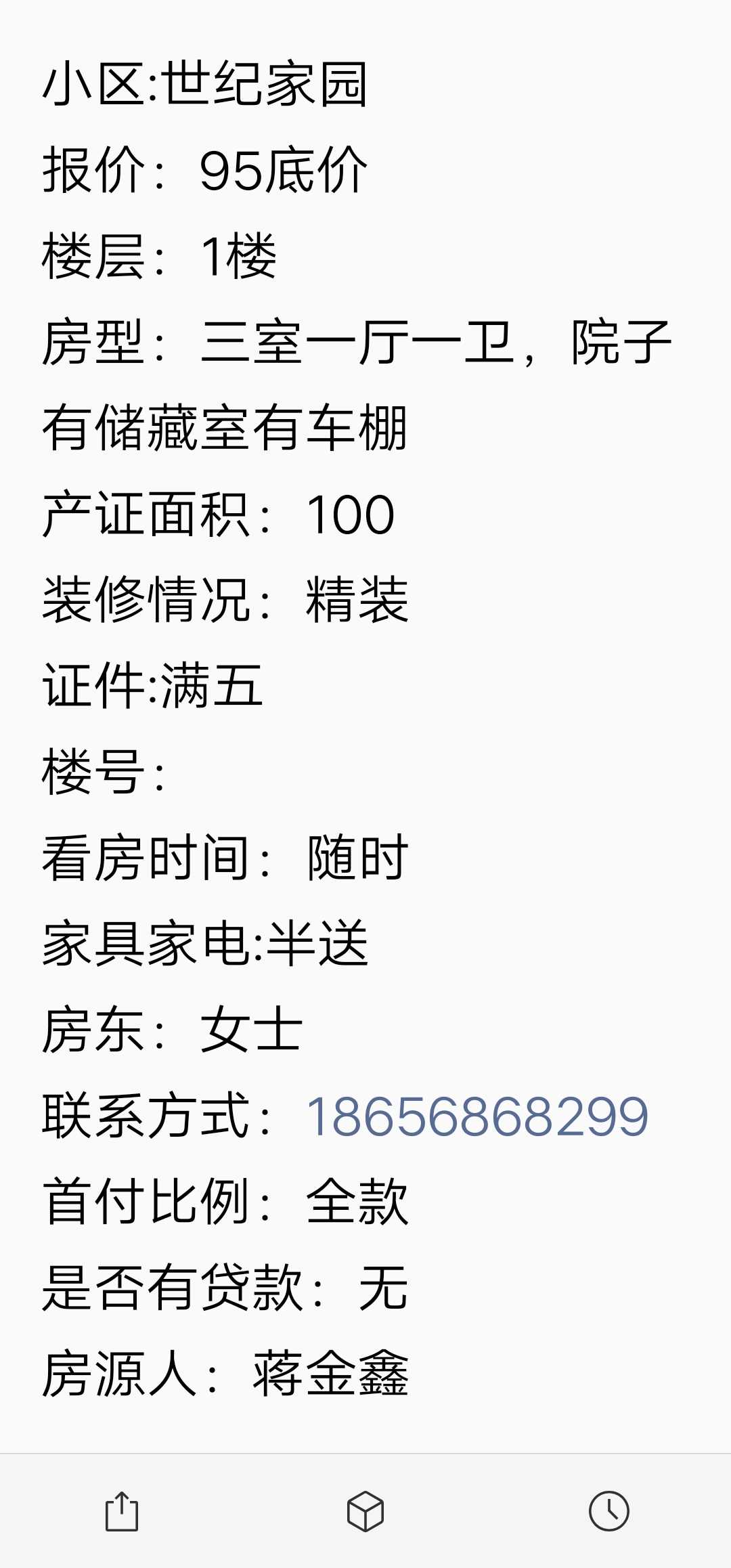
Task: Open the cube icon in bottom toolbar
Action: point(365,1511)
